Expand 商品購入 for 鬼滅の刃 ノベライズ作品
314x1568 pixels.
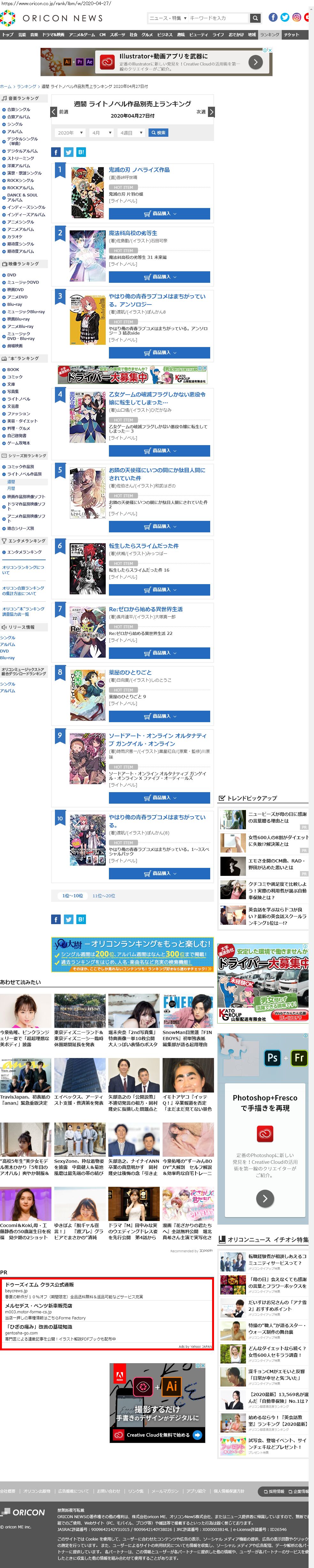coord(159,214)
